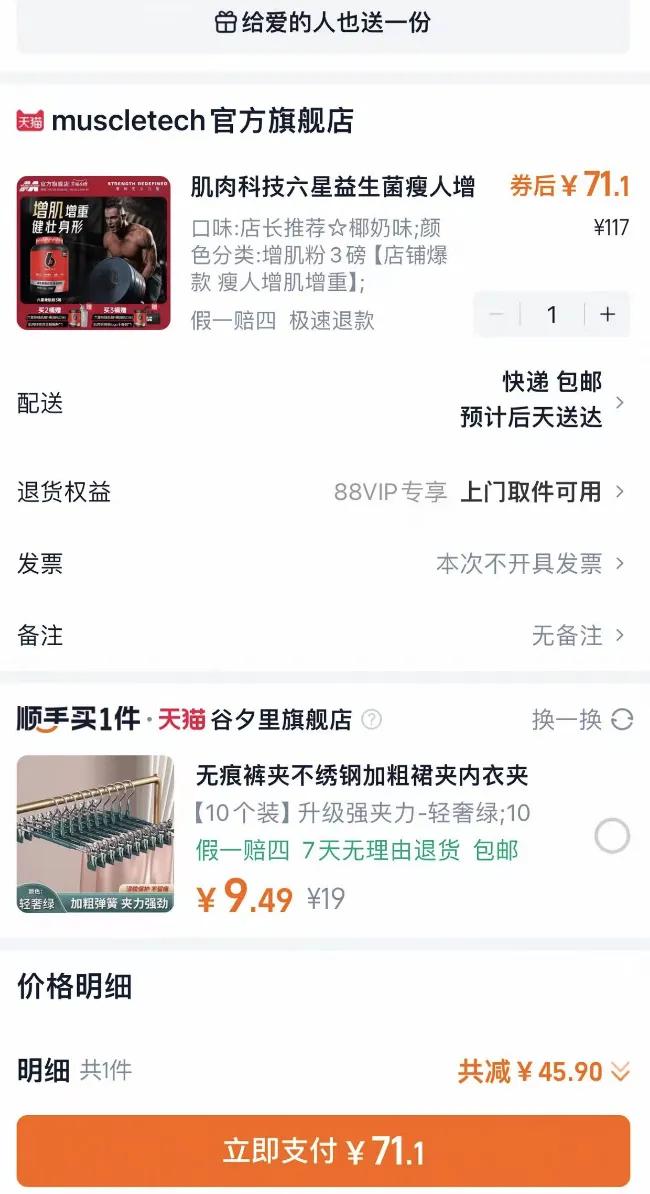Image resolution: width=650 pixels, height=1194 pixels.
Task: Increase product quantity with plus button
Action: [x=607, y=314]
